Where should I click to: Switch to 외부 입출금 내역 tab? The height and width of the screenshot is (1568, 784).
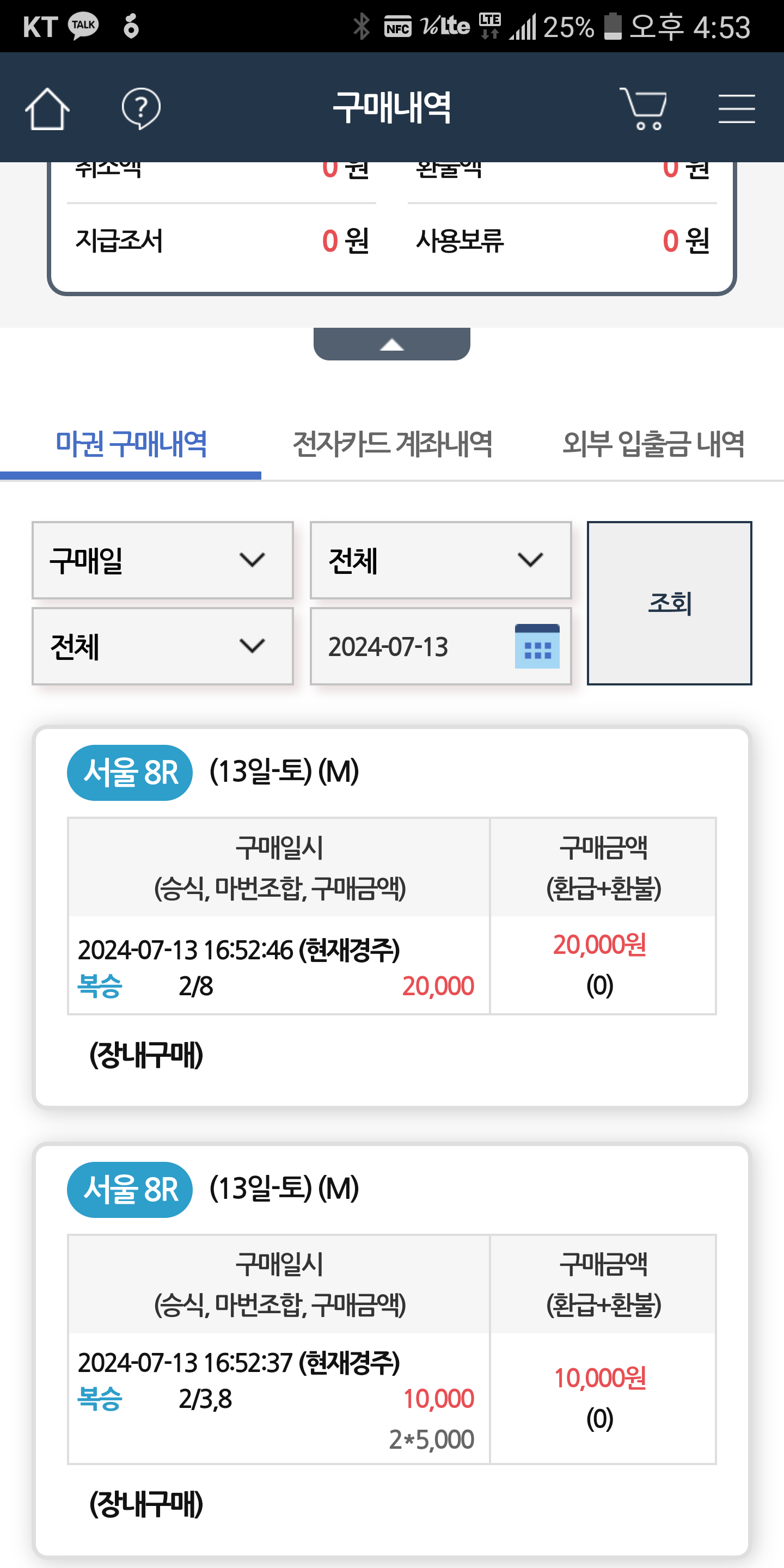click(x=653, y=444)
